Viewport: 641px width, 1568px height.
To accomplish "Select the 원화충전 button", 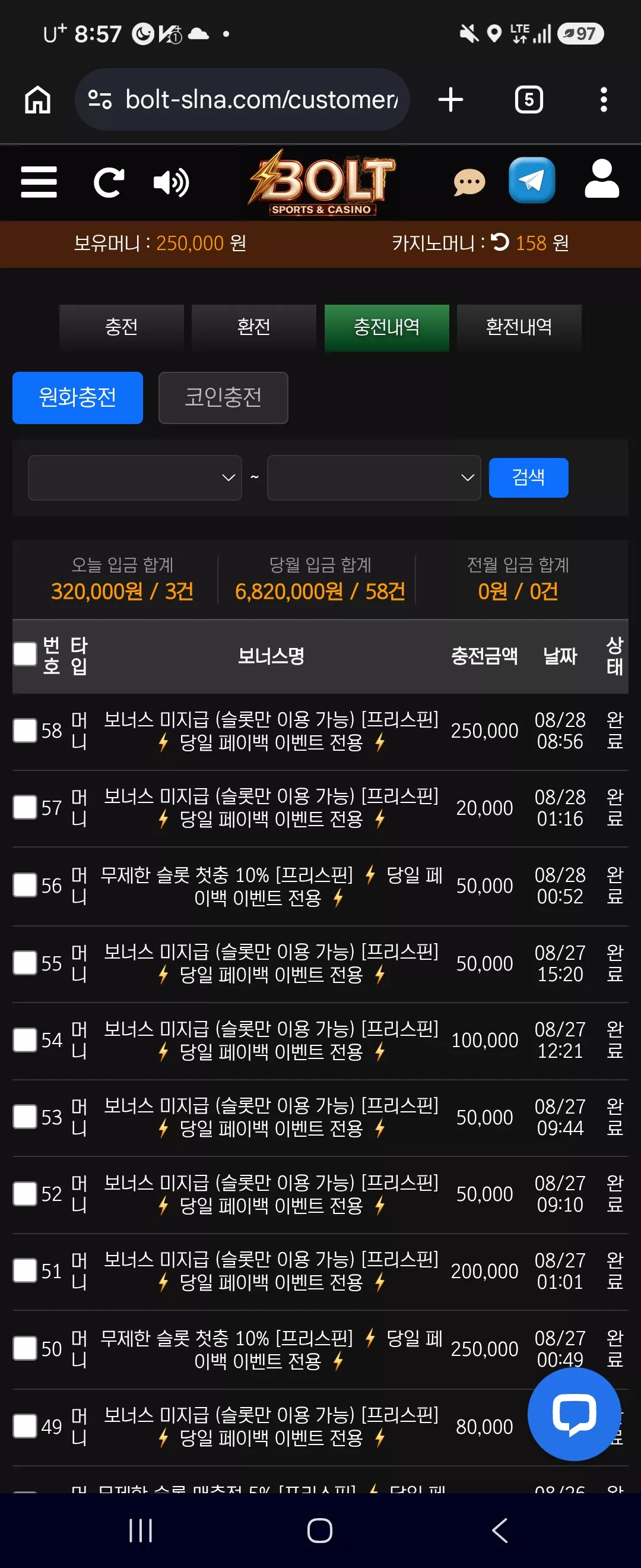I will coord(78,397).
